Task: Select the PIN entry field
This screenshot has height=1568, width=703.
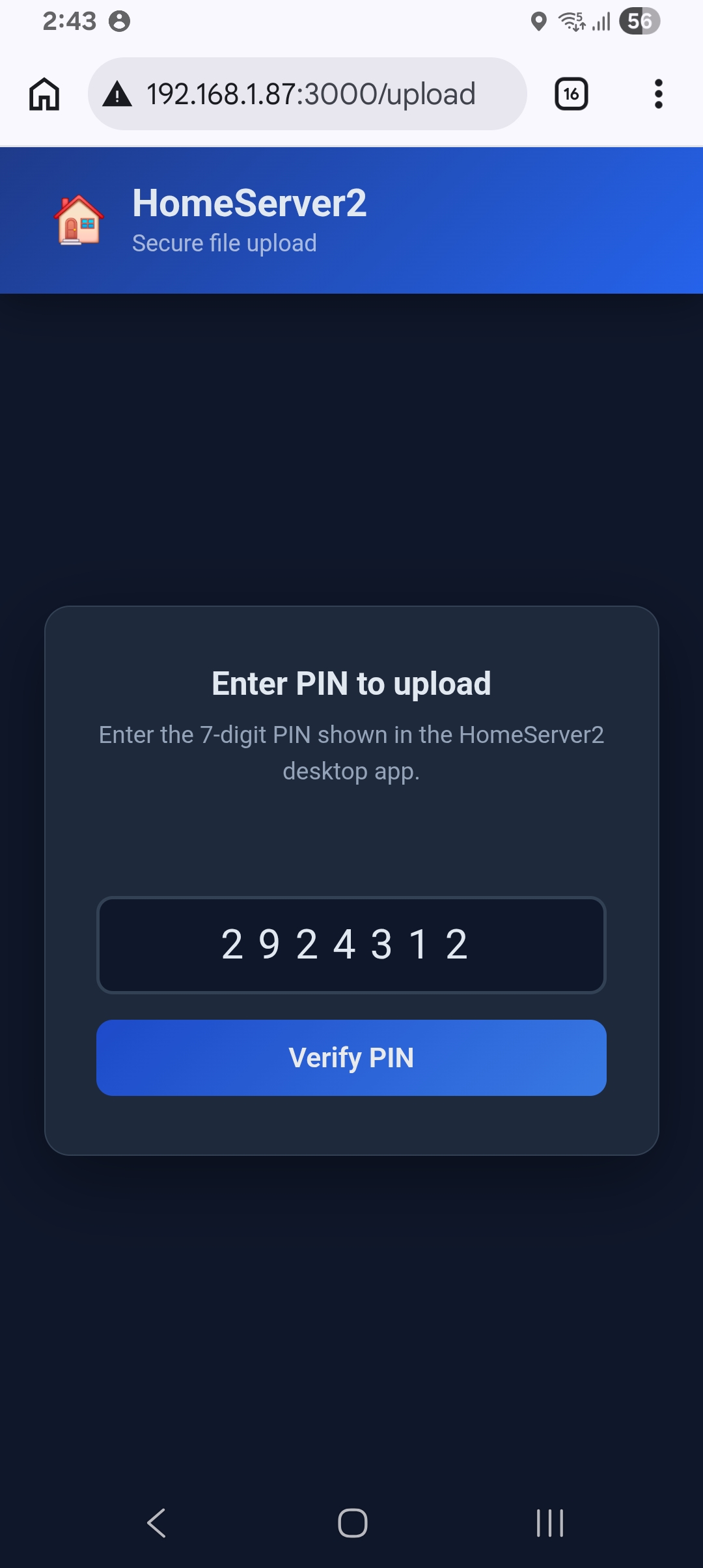Action: click(x=351, y=945)
